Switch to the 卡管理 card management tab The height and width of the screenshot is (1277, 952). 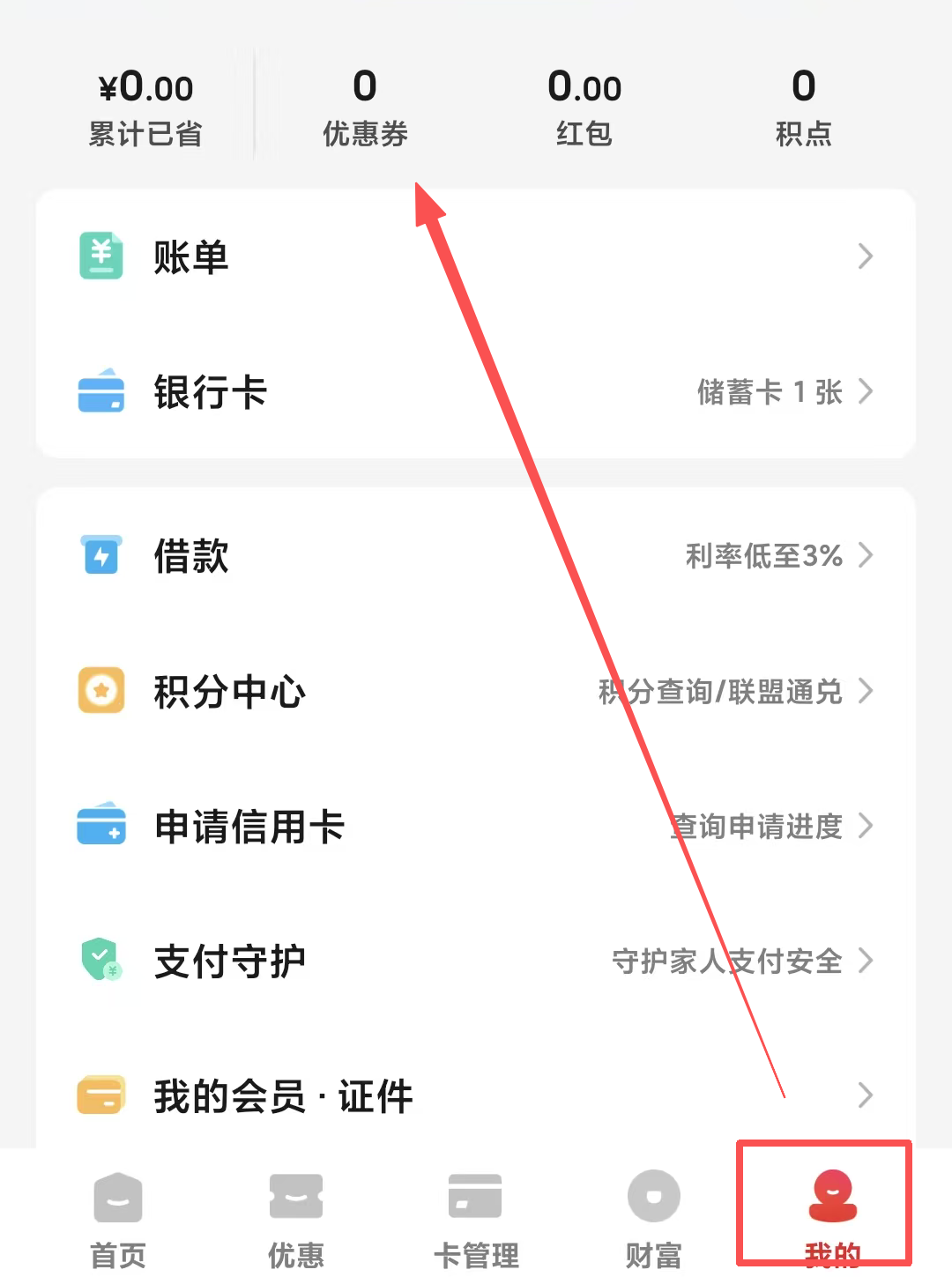[476, 1216]
